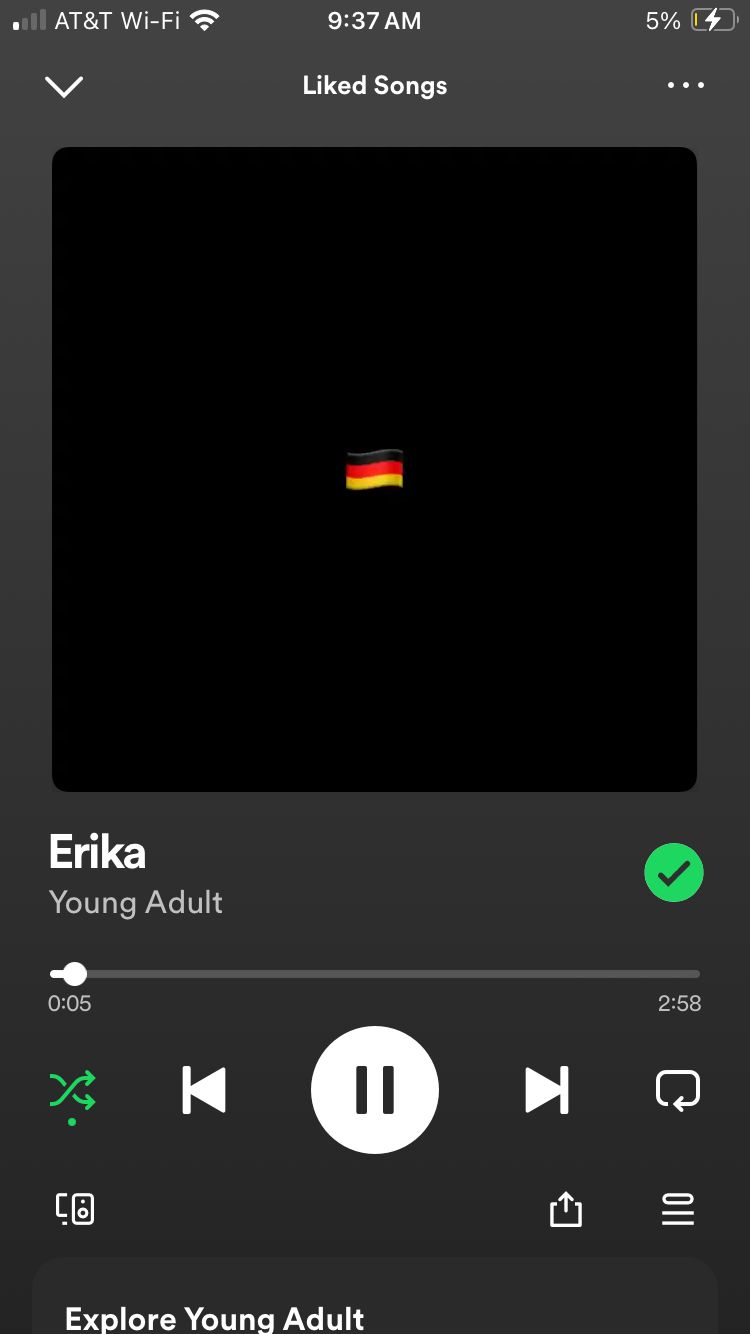Open the artist Young Adult

coord(136,903)
